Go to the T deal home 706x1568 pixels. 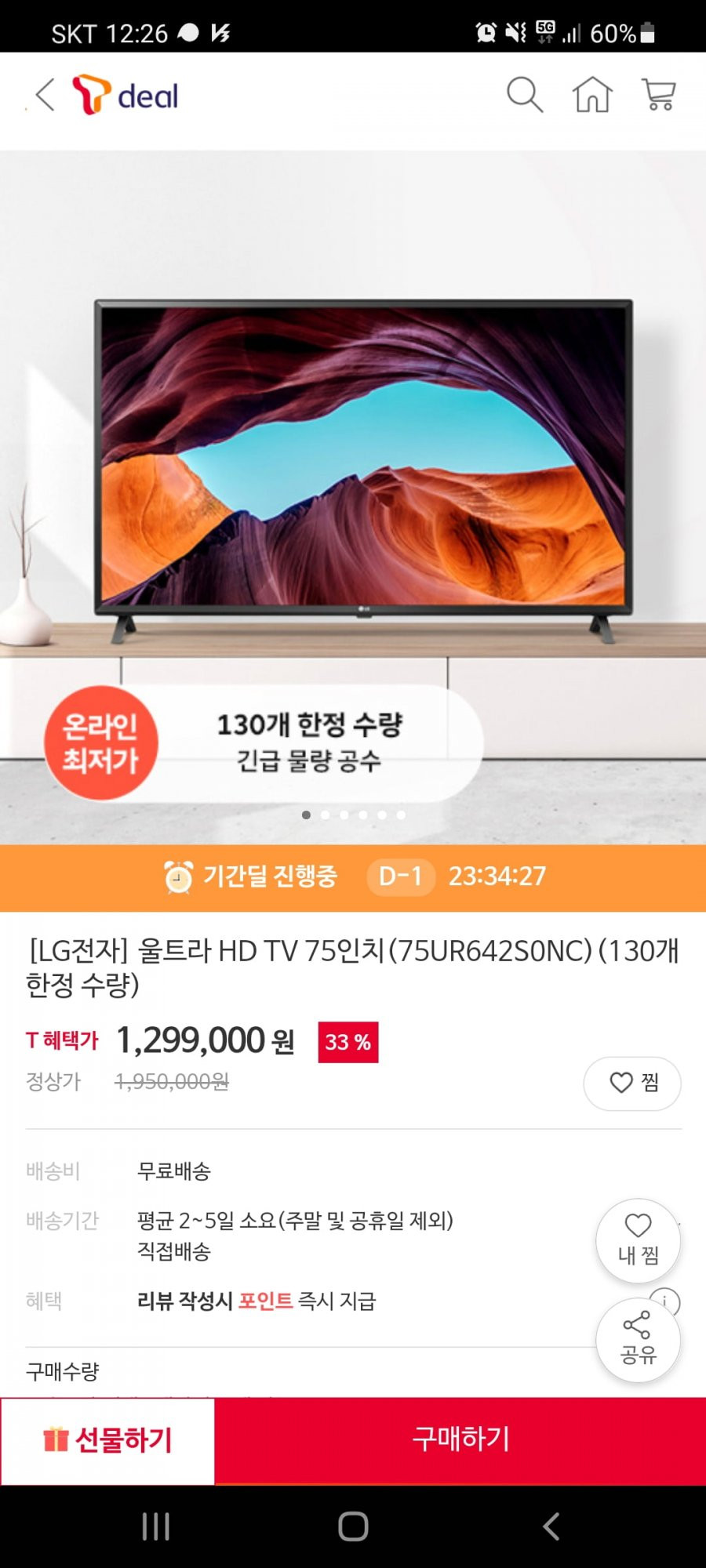(x=592, y=95)
